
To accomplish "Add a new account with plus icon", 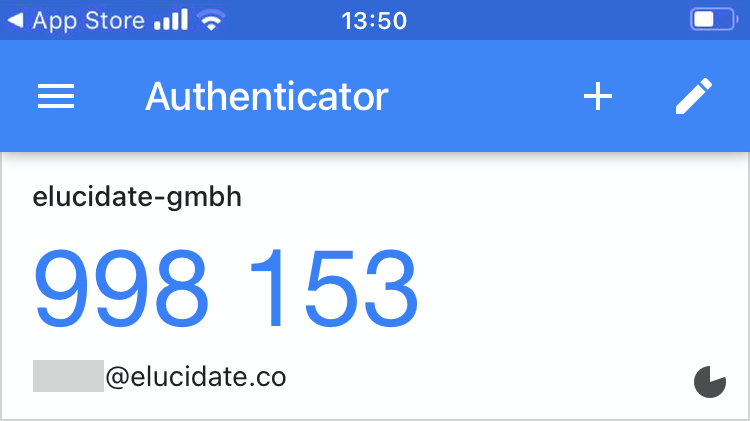I will (598, 96).
